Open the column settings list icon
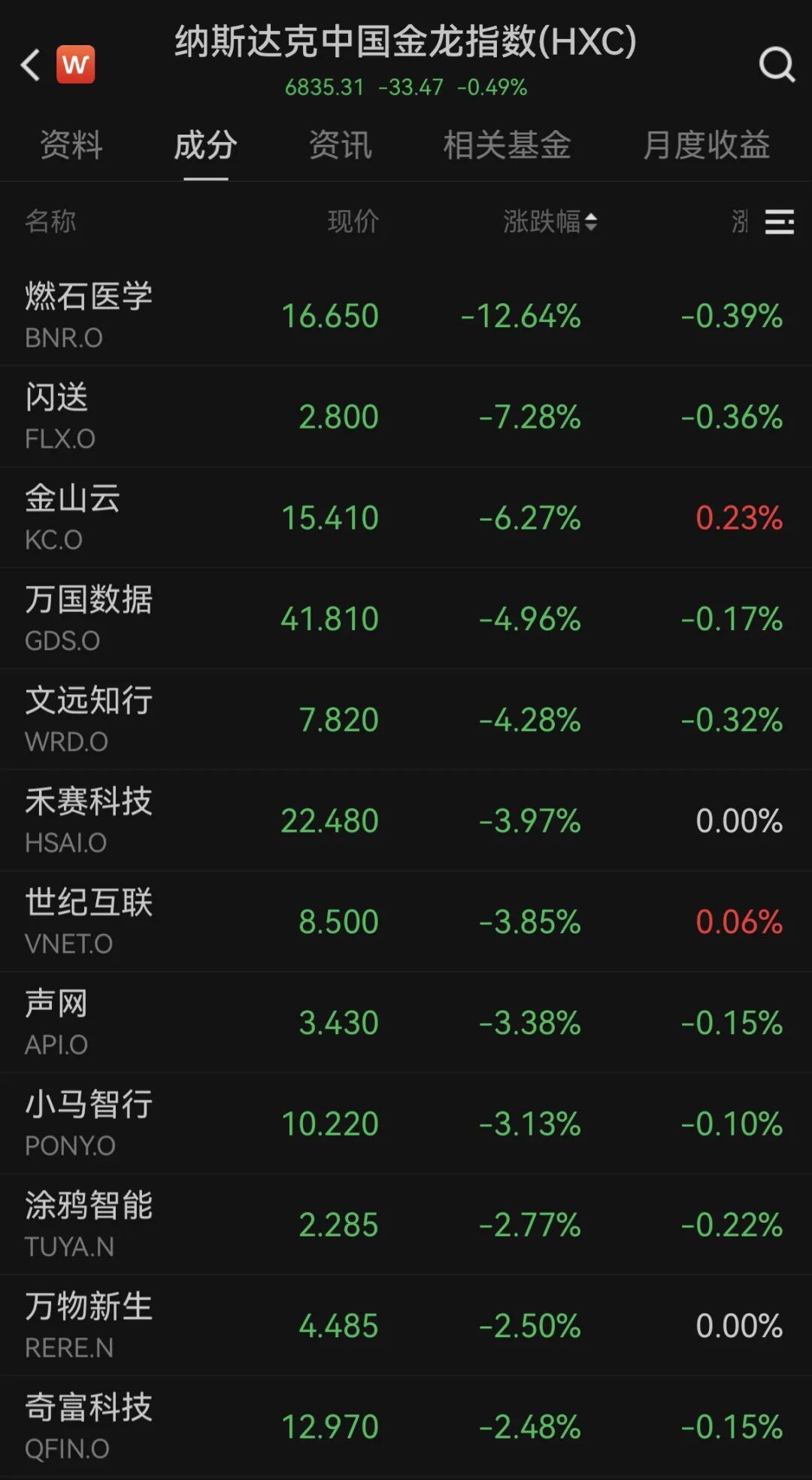812x1480 pixels. (779, 222)
